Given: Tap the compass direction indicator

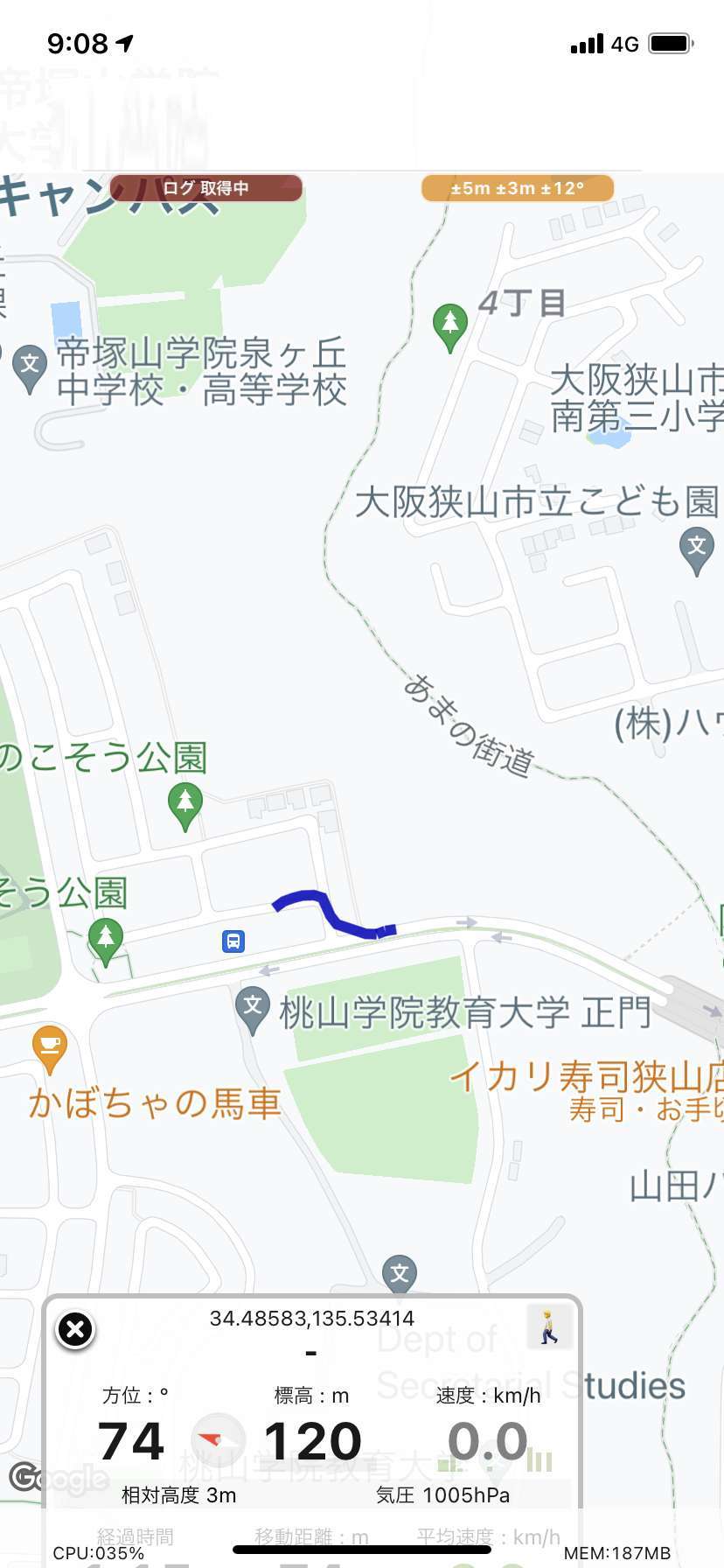Looking at the screenshot, I should click(218, 1439).
